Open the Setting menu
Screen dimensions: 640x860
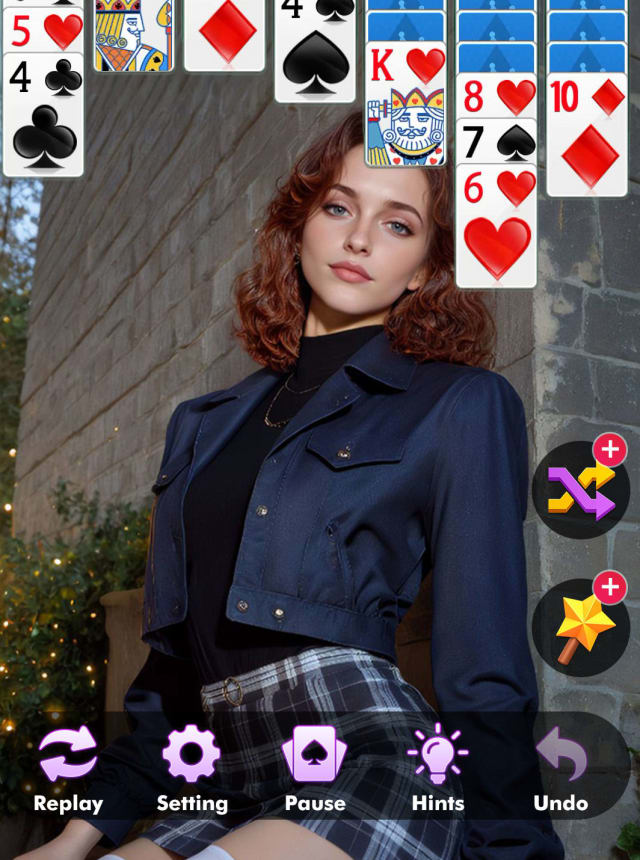click(191, 768)
